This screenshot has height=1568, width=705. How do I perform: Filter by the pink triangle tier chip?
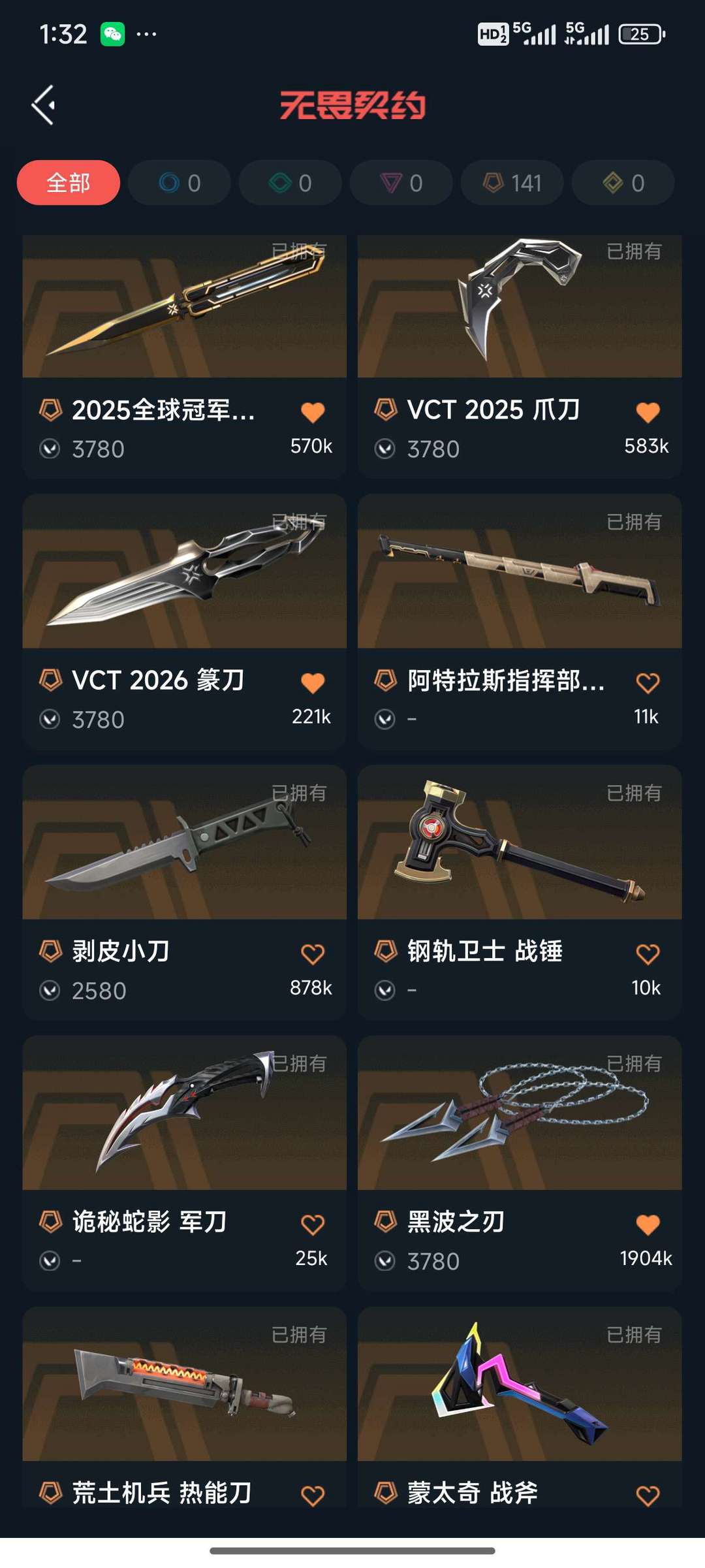pos(401,183)
